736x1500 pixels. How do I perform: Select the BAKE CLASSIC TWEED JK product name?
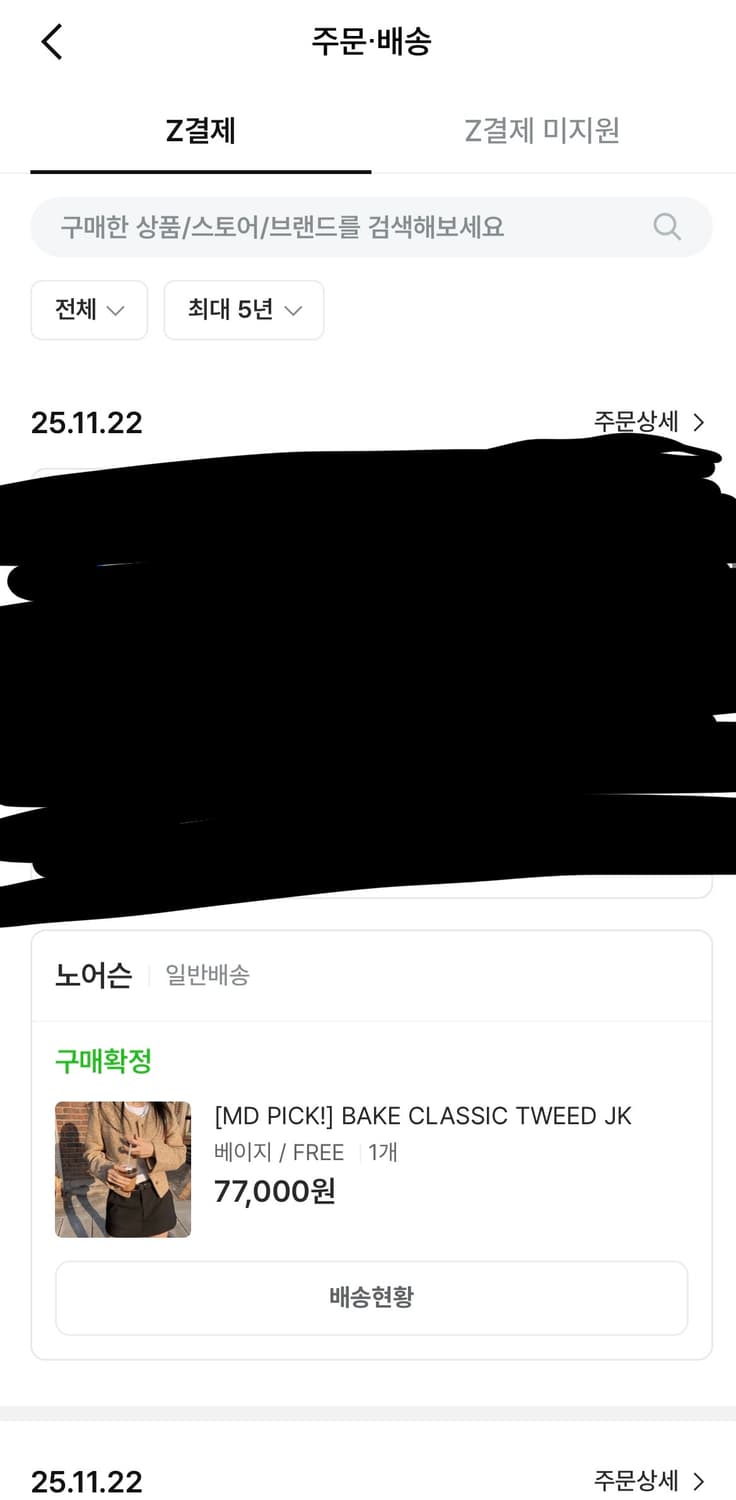point(423,1116)
